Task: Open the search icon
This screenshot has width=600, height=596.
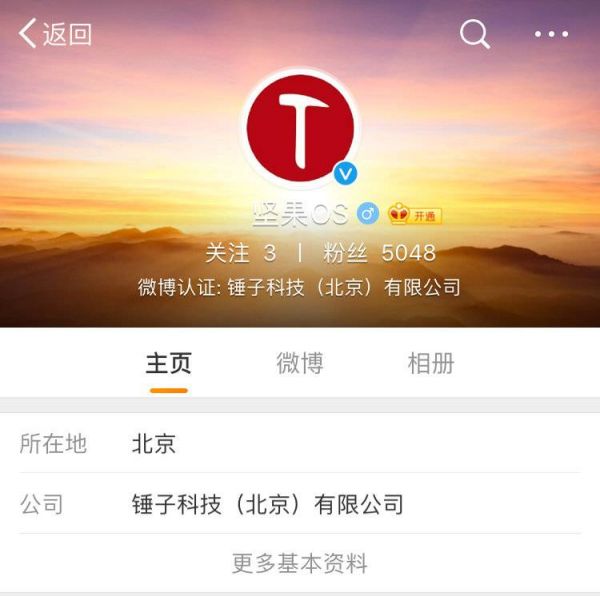Action: [x=474, y=34]
